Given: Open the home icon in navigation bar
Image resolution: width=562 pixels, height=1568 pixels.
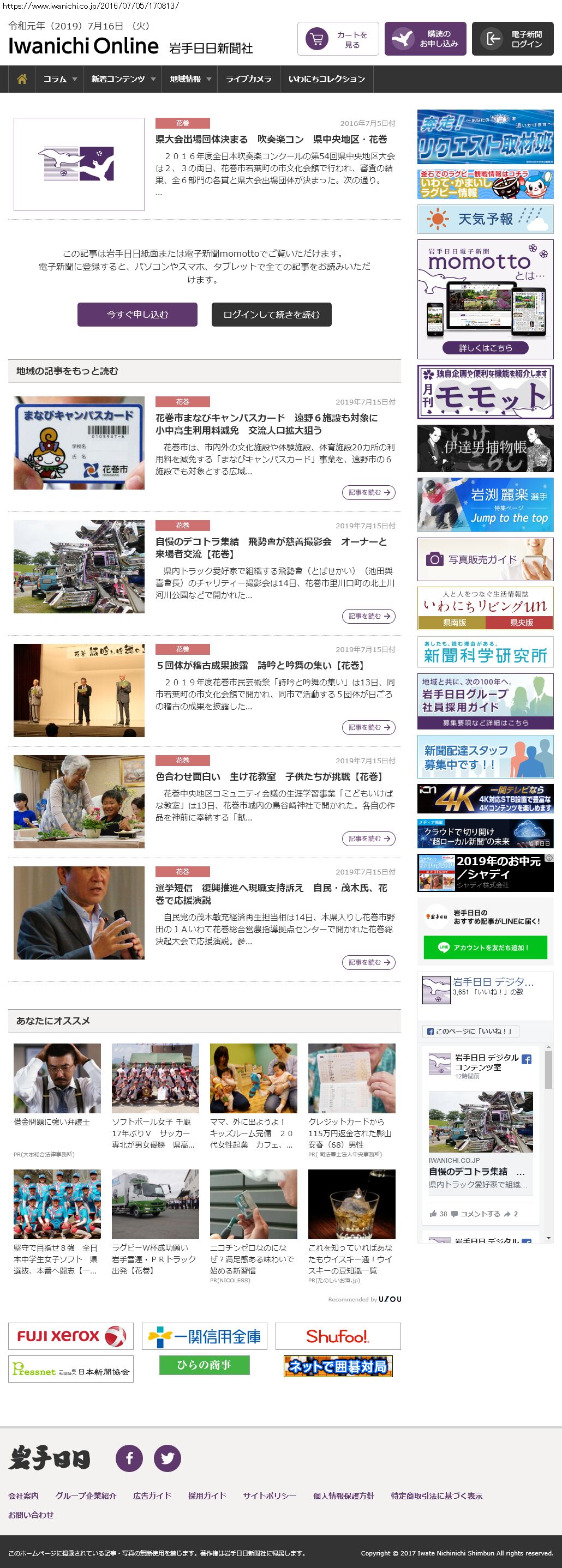Looking at the screenshot, I should [22, 79].
